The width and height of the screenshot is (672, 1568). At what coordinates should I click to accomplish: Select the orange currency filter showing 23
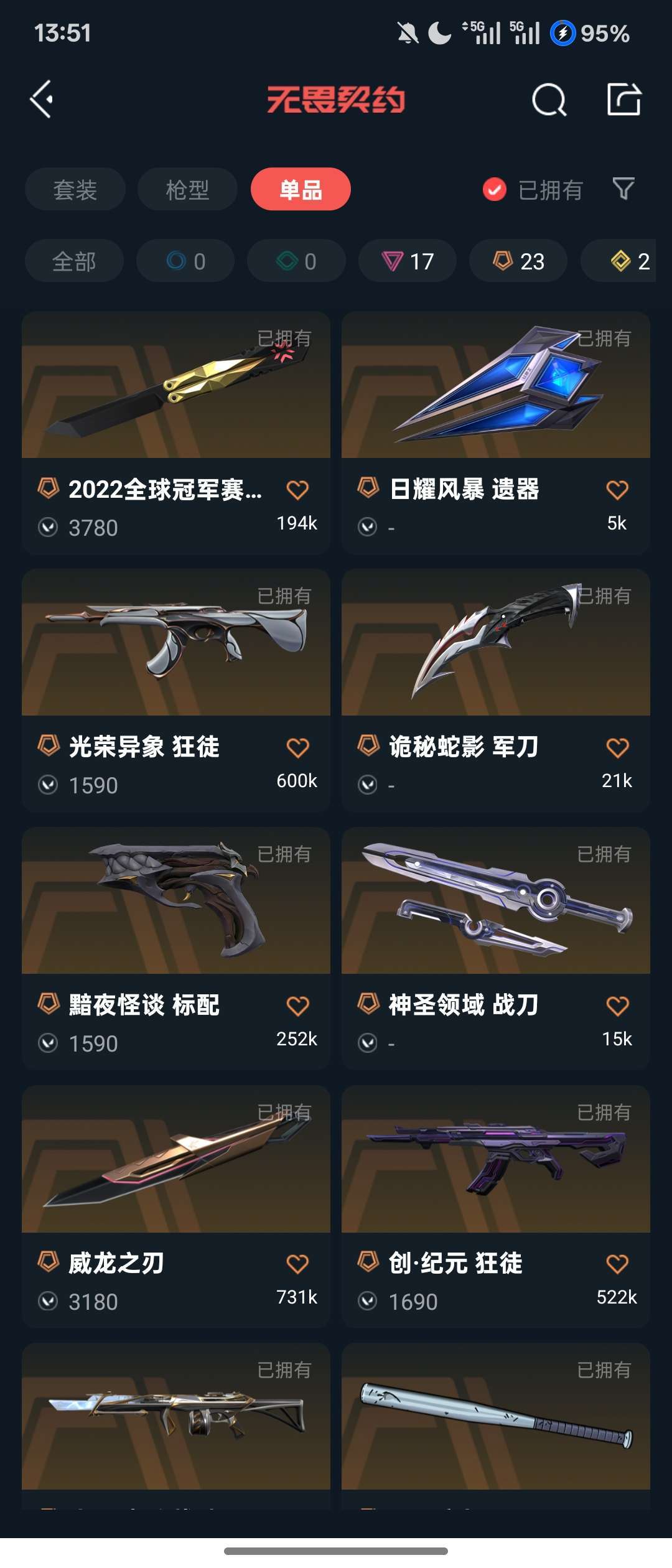[518, 261]
